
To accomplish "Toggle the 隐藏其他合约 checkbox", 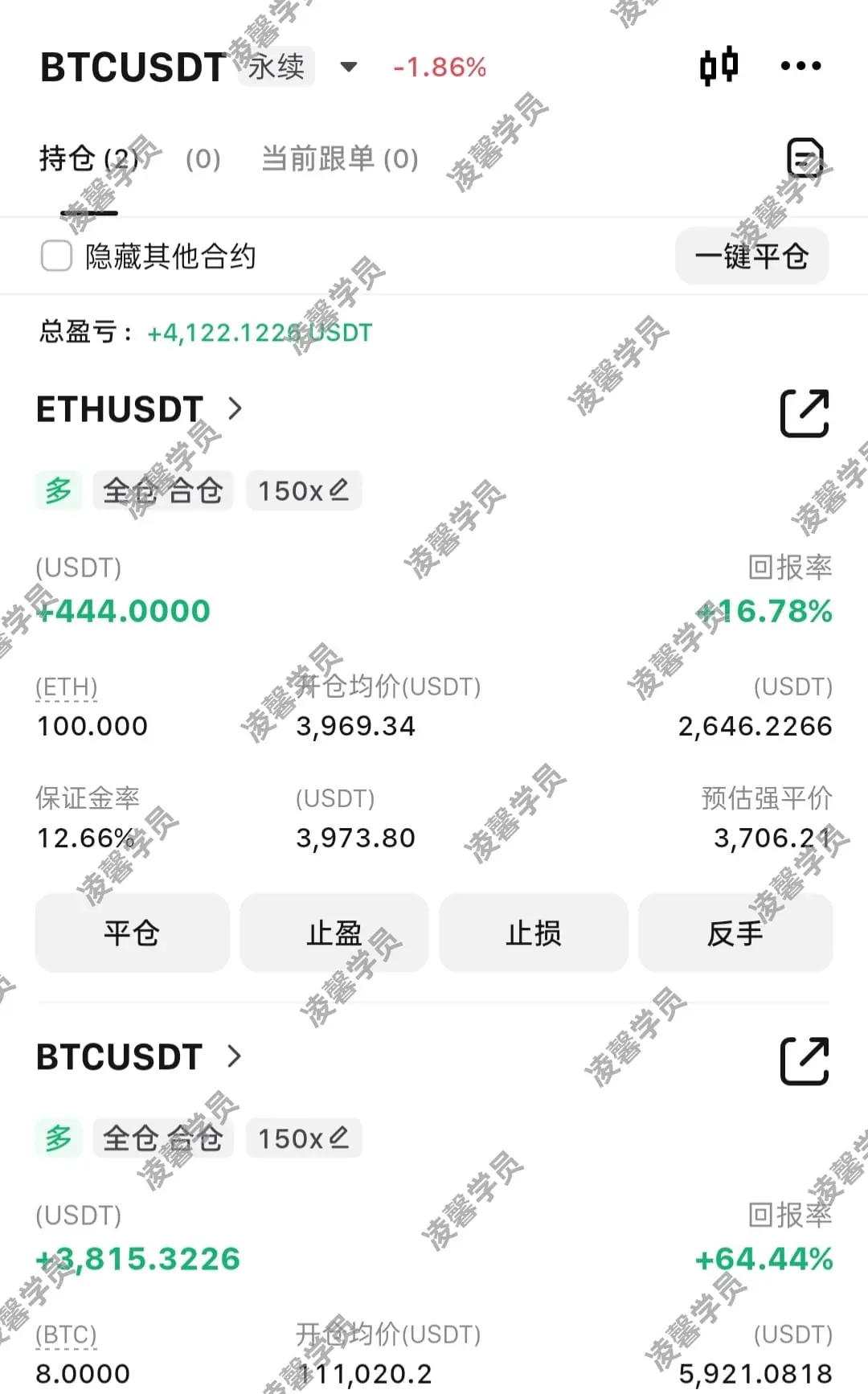I will tap(57, 257).
